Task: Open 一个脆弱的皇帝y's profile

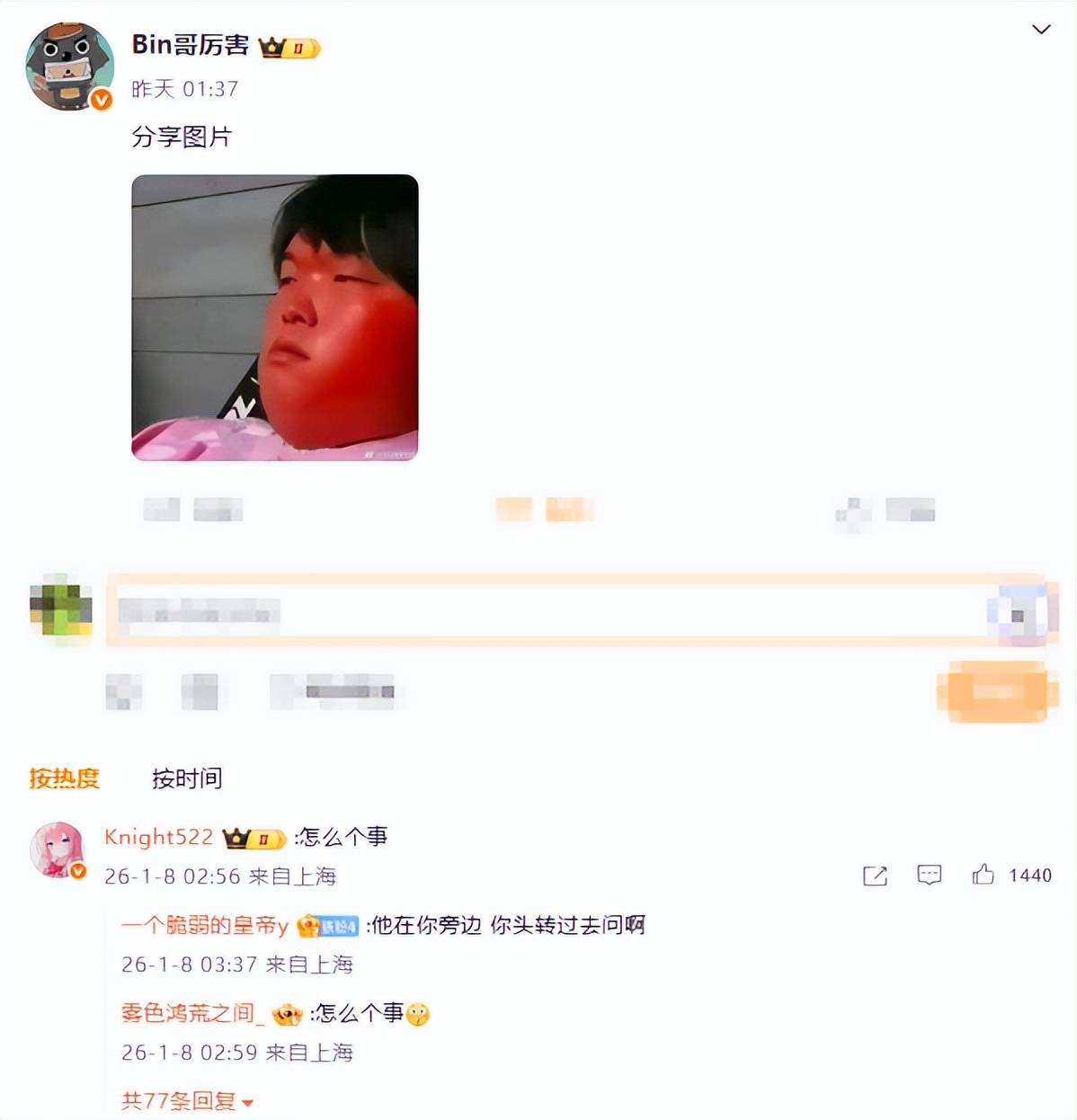Action: [205, 925]
